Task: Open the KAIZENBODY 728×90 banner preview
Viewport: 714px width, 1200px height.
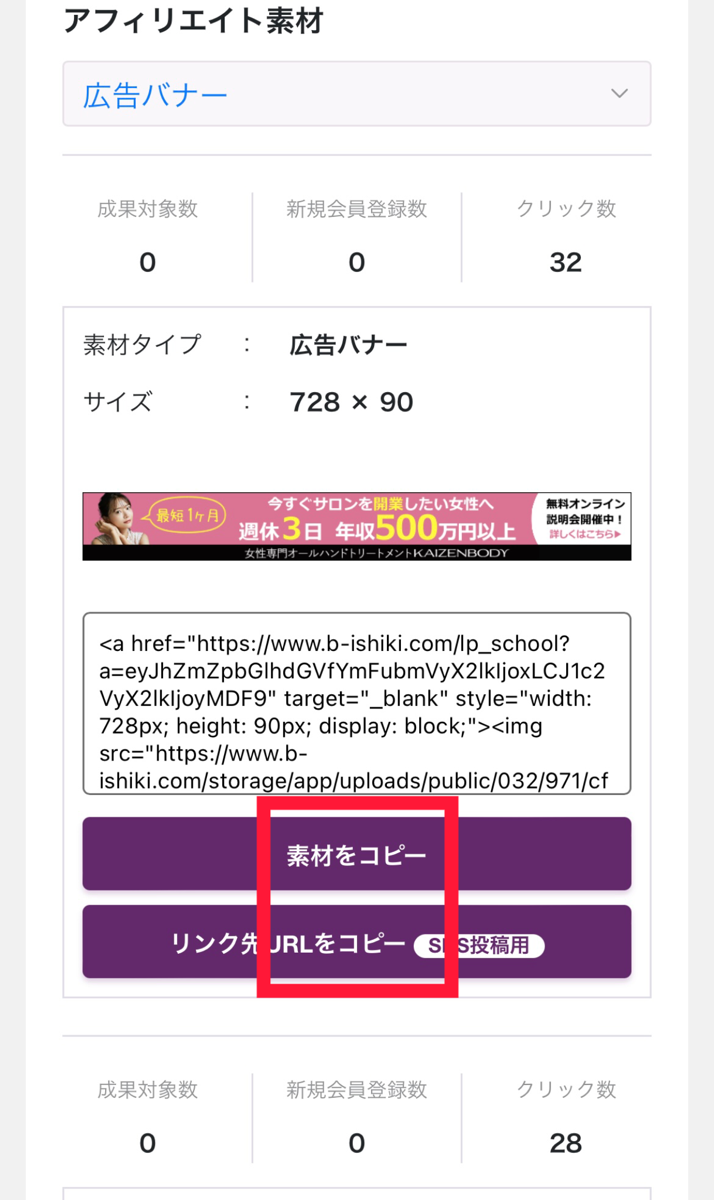Action: [356, 526]
